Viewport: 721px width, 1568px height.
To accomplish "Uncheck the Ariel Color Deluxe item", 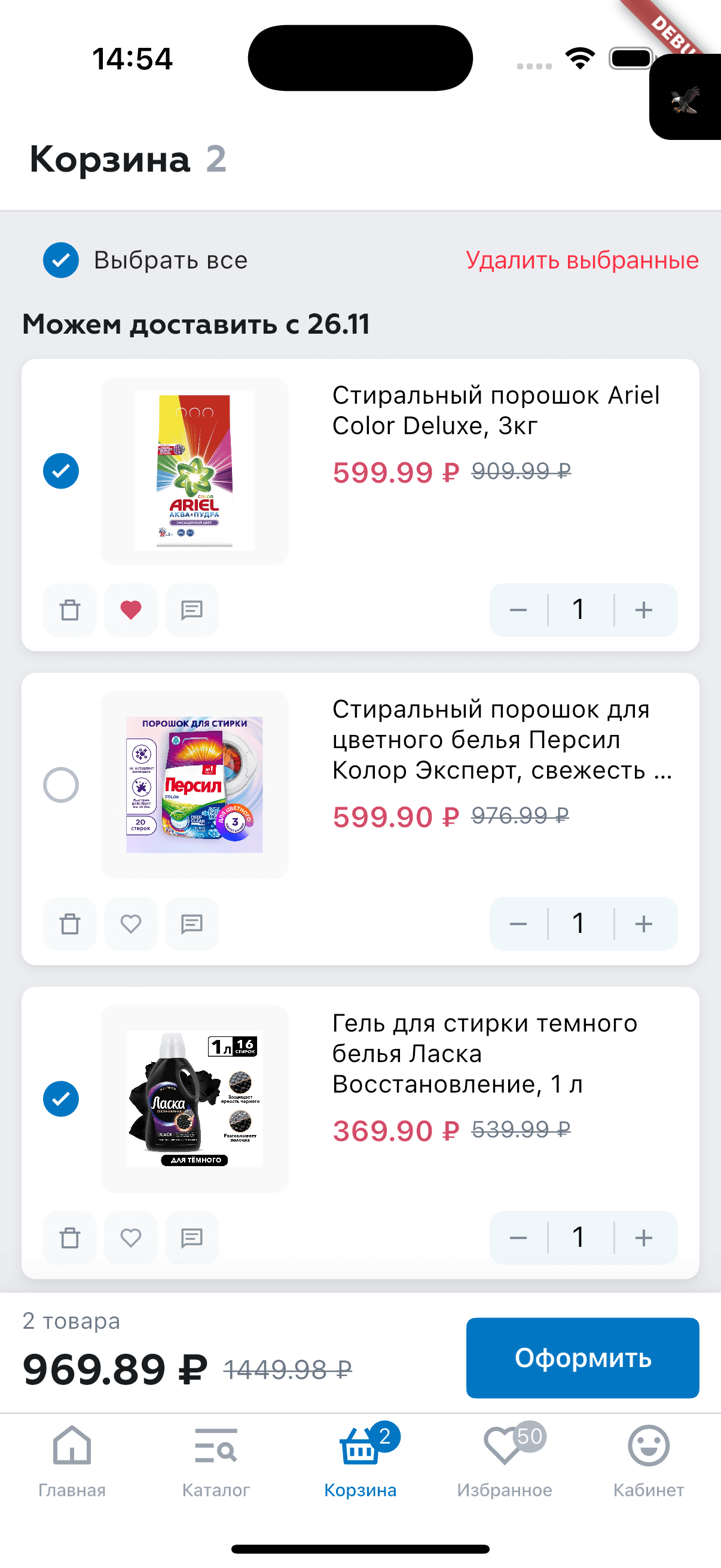I will click(x=61, y=471).
